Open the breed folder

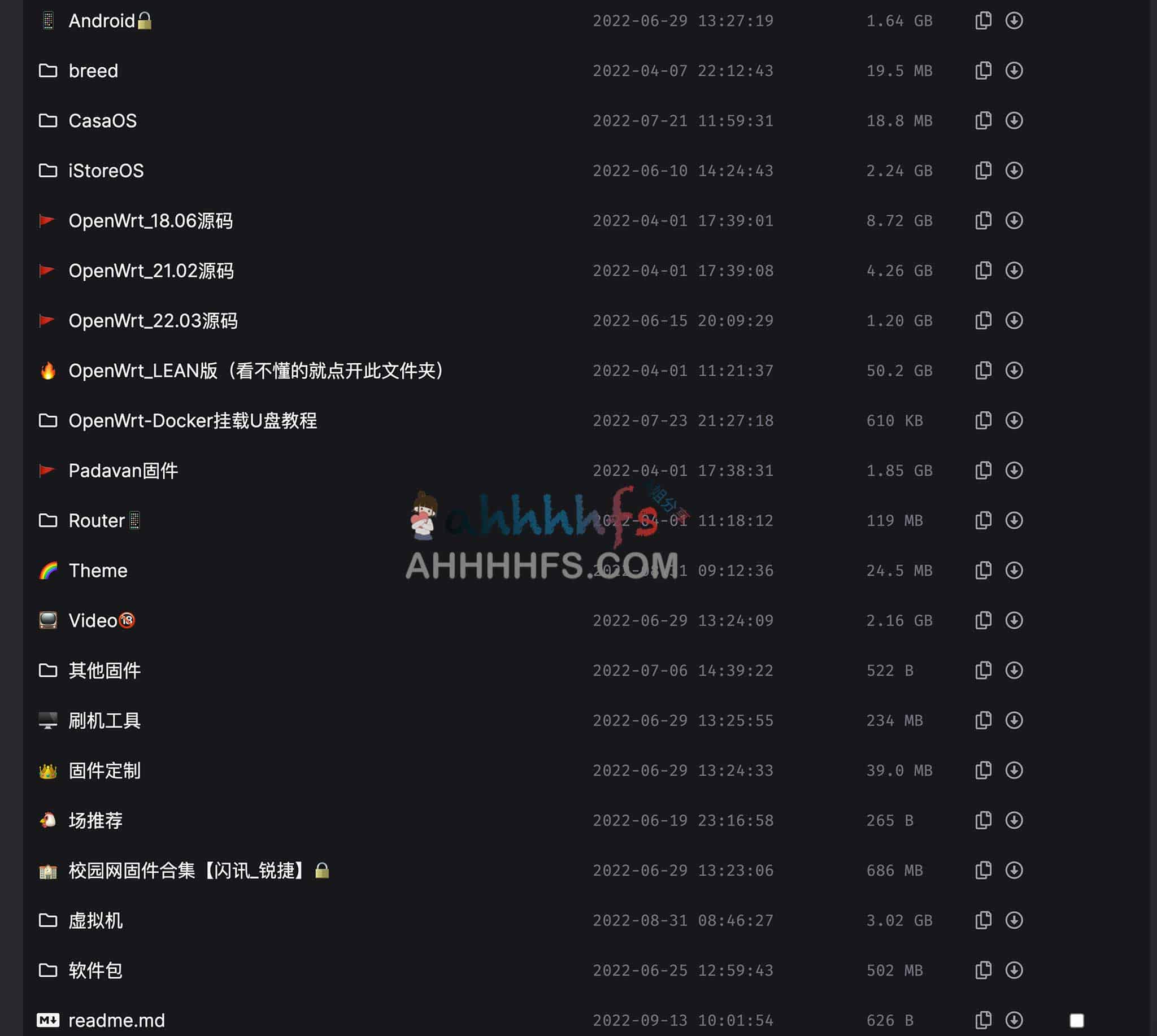93,71
